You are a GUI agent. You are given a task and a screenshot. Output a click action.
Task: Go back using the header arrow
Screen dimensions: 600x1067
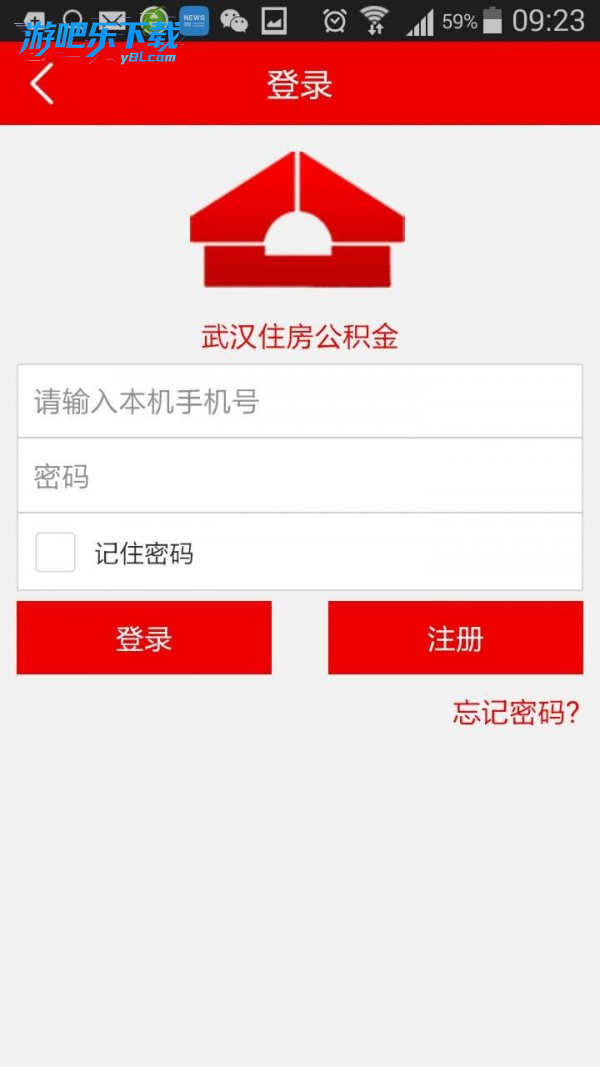[42, 84]
